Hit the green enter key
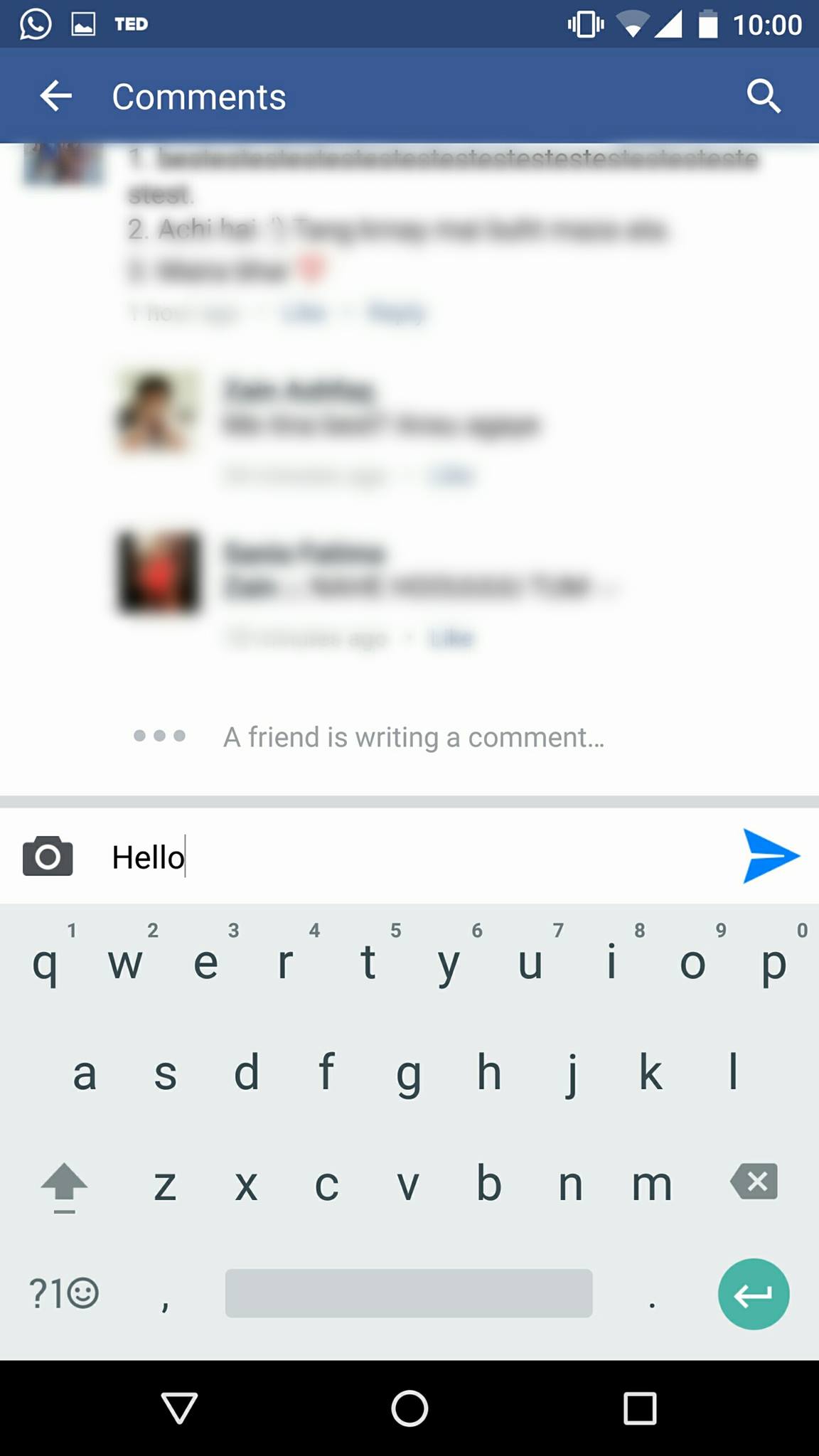Screen dimensions: 819x1456 (753, 1295)
